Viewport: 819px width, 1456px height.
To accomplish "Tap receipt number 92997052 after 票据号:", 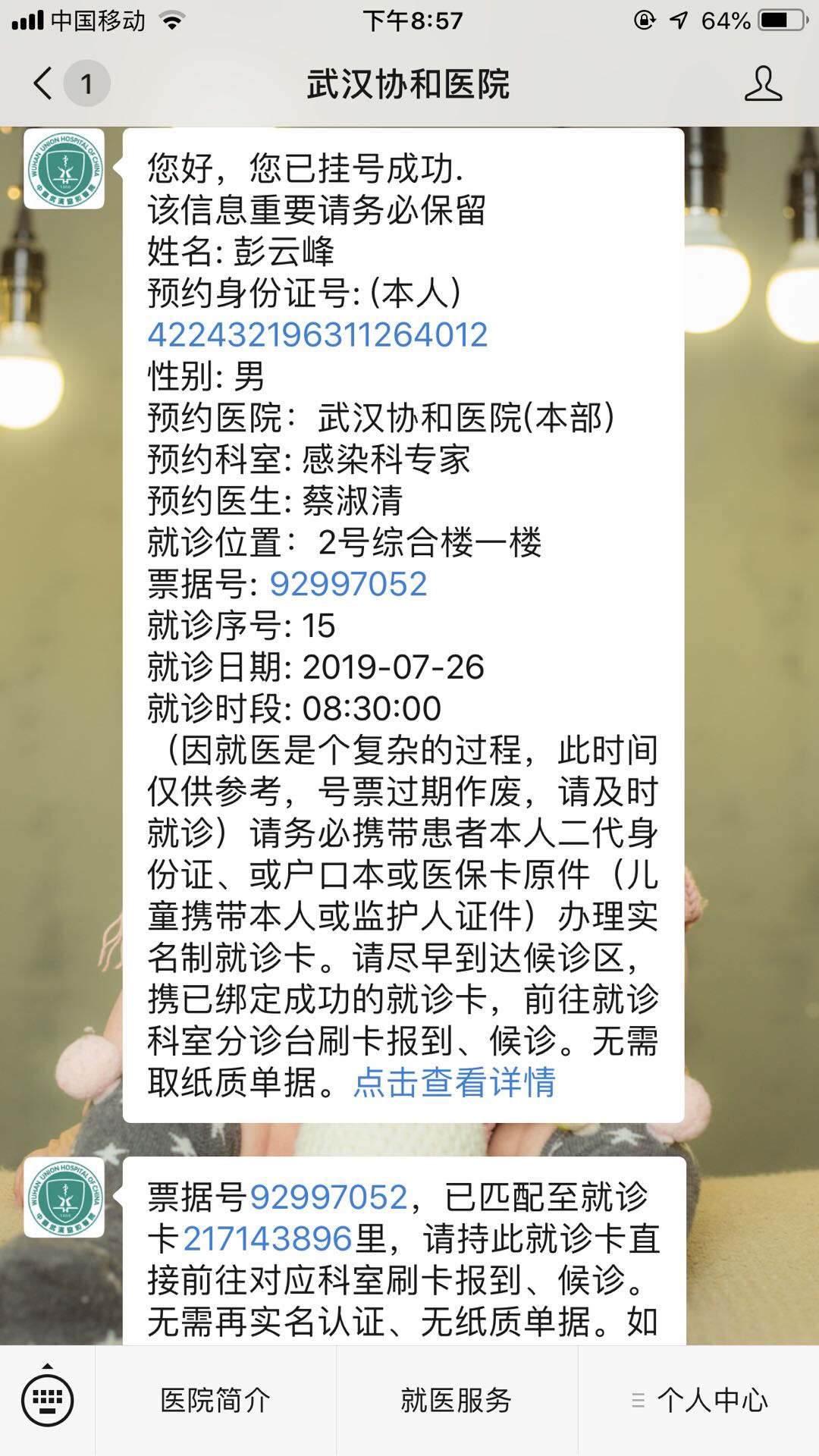I will (x=349, y=584).
